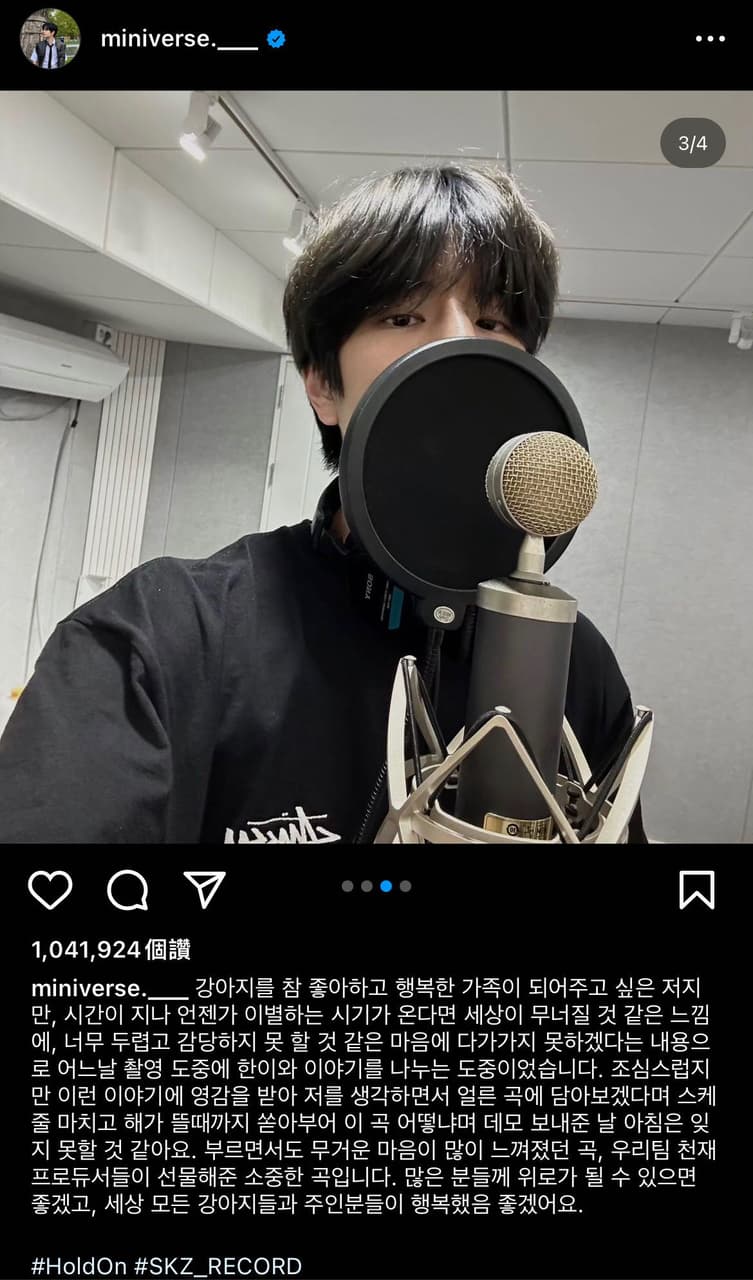
Task: Open the #SKZ_RECORD hashtag
Action: point(218,1265)
